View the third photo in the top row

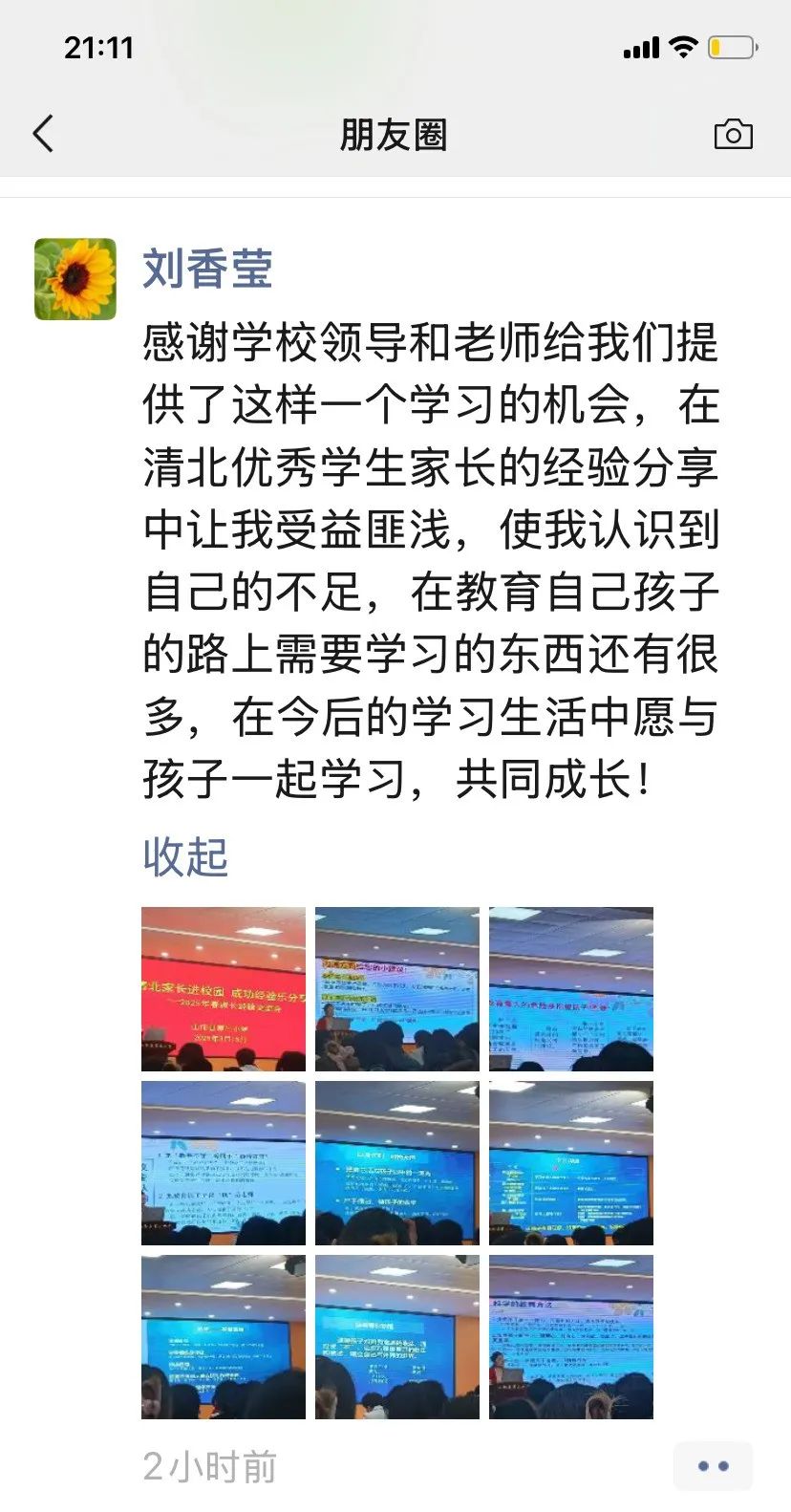571,989
